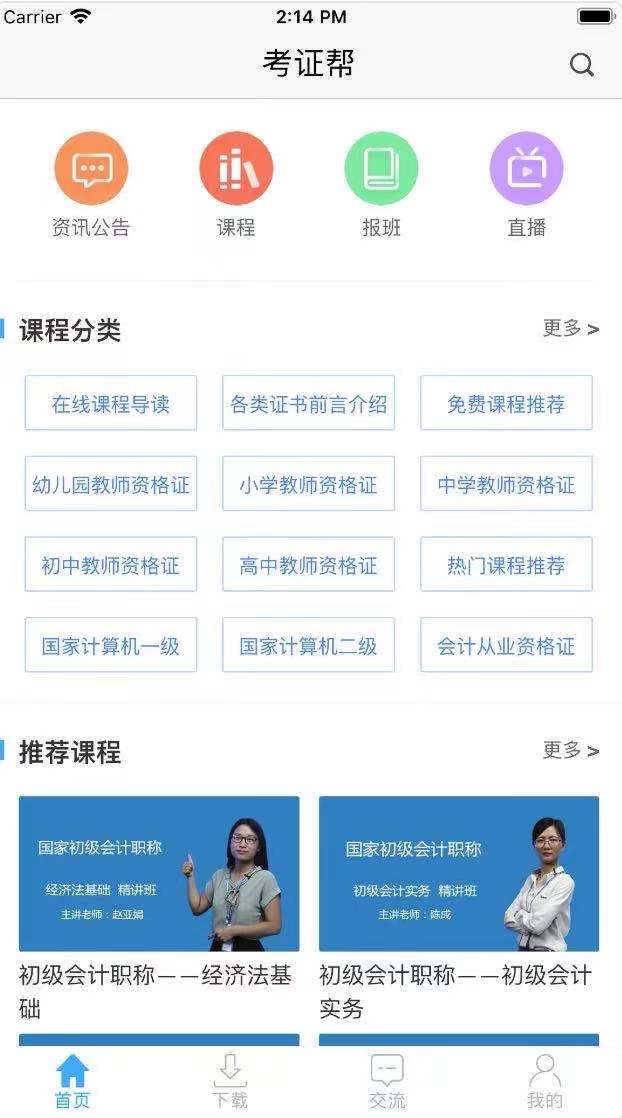The width and height of the screenshot is (622, 1118).
Task: View more under 推荐课程
Action: point(570,750)
